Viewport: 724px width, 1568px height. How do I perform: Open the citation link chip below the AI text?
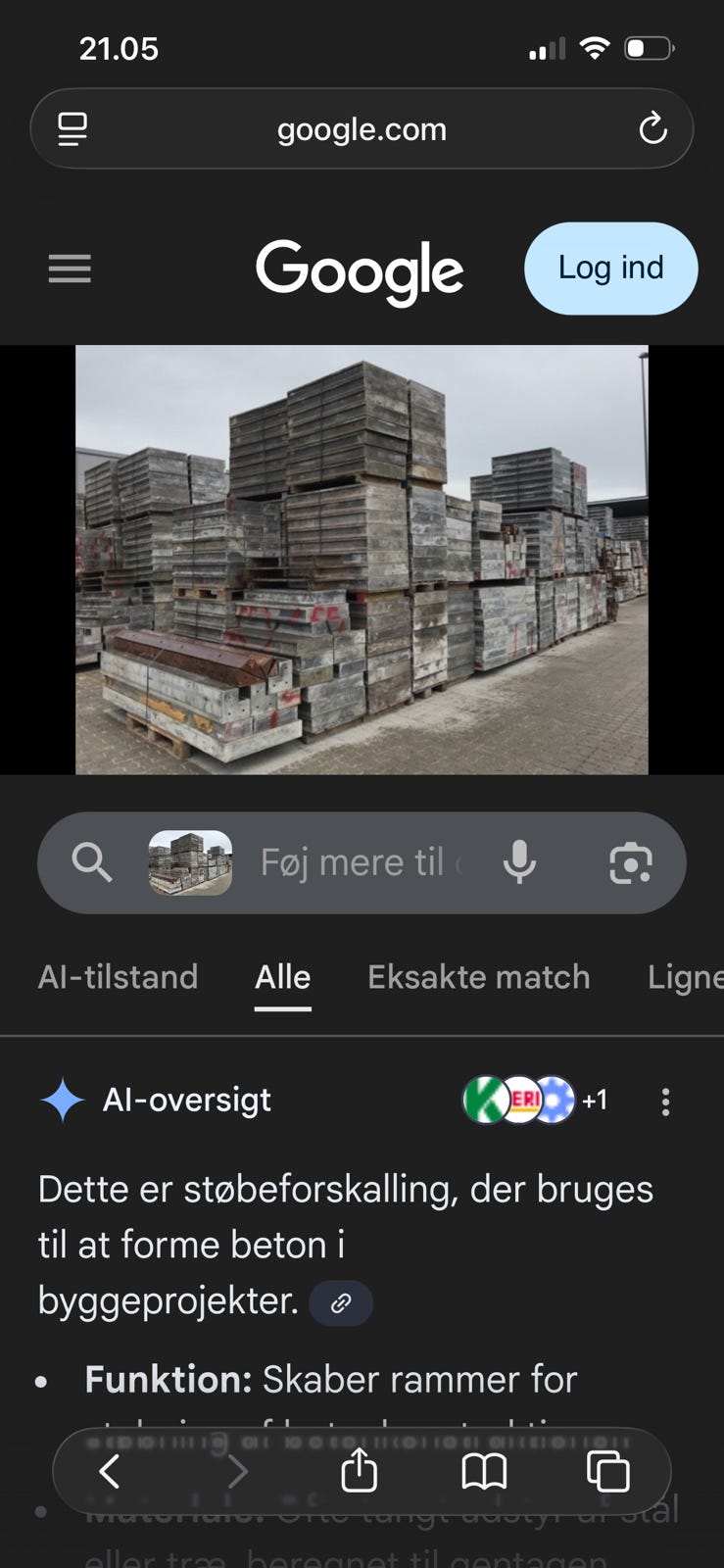[x=340, y=1302]
